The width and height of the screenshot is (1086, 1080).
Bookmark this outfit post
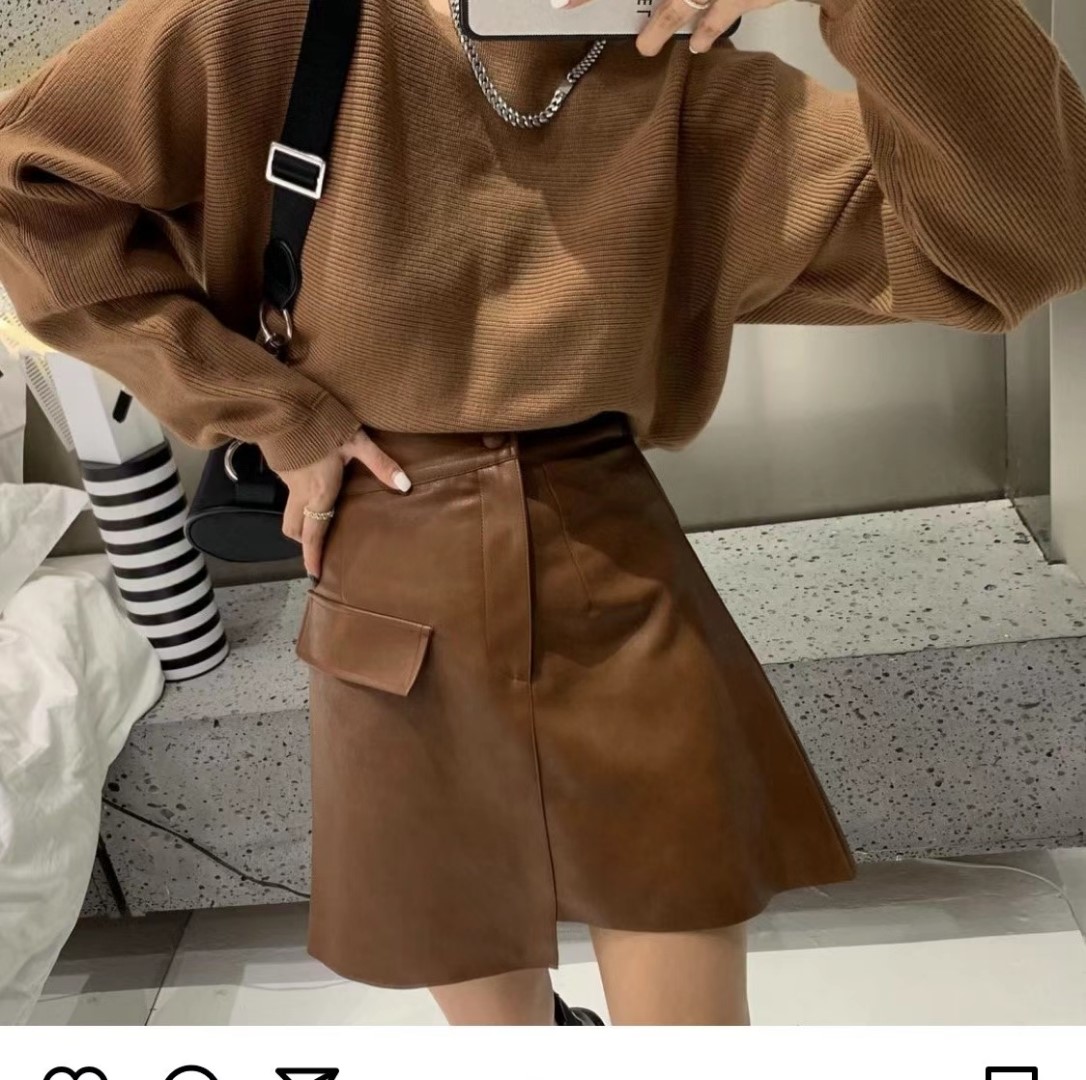click(1011, 1074)
